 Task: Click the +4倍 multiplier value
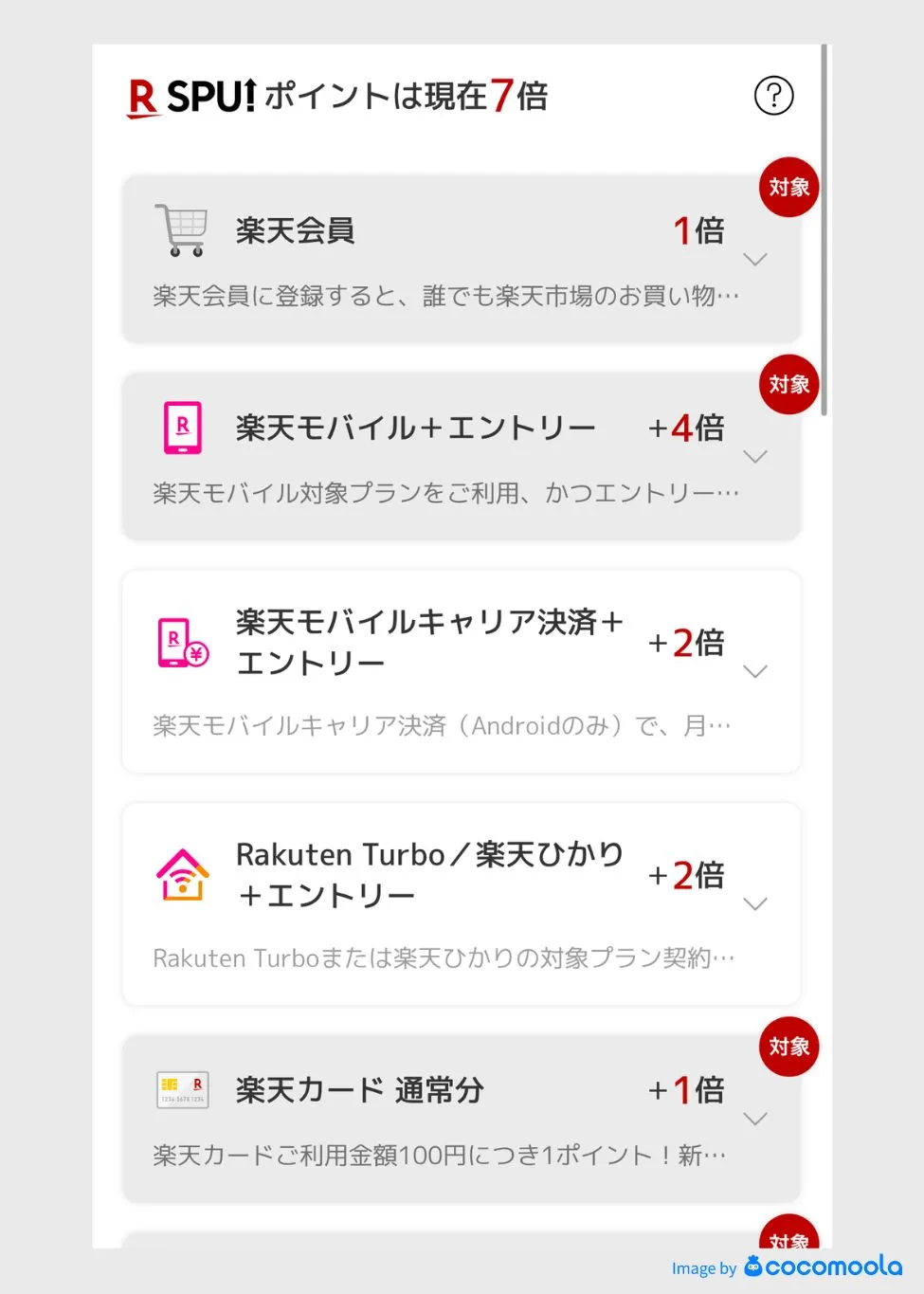[686, 428]
